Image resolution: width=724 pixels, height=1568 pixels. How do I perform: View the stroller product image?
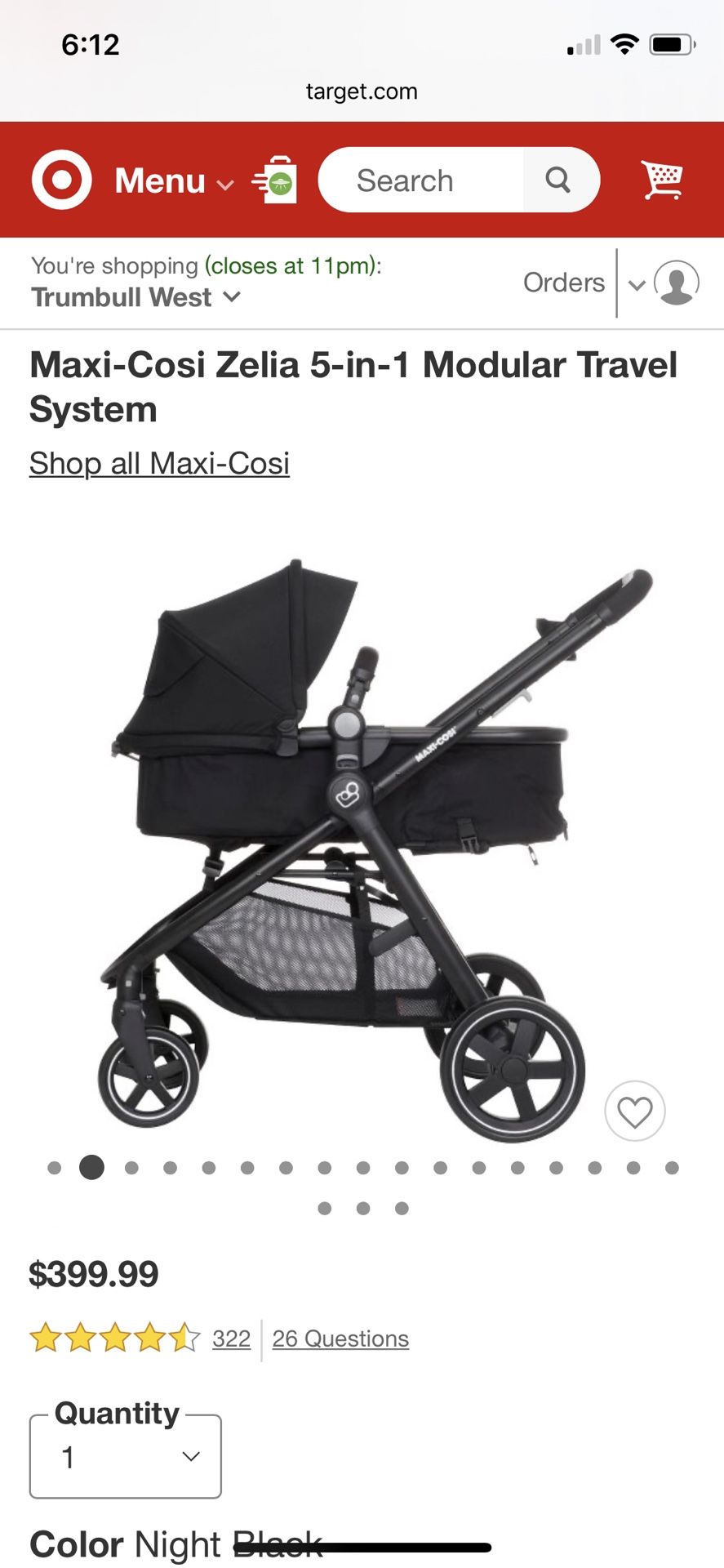(x=362, y=849)
